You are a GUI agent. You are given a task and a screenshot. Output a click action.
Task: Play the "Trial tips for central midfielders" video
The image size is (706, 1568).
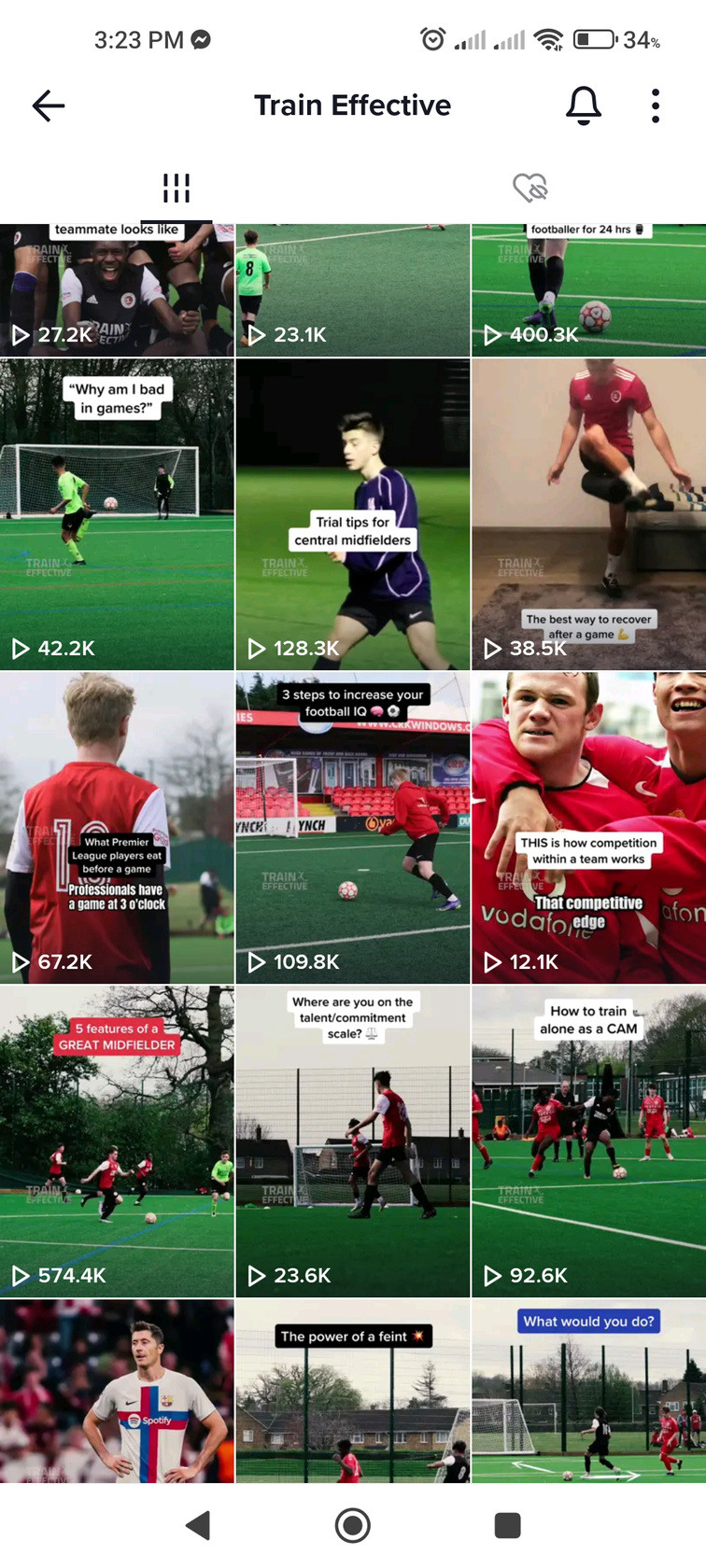(x=353, y=514)
